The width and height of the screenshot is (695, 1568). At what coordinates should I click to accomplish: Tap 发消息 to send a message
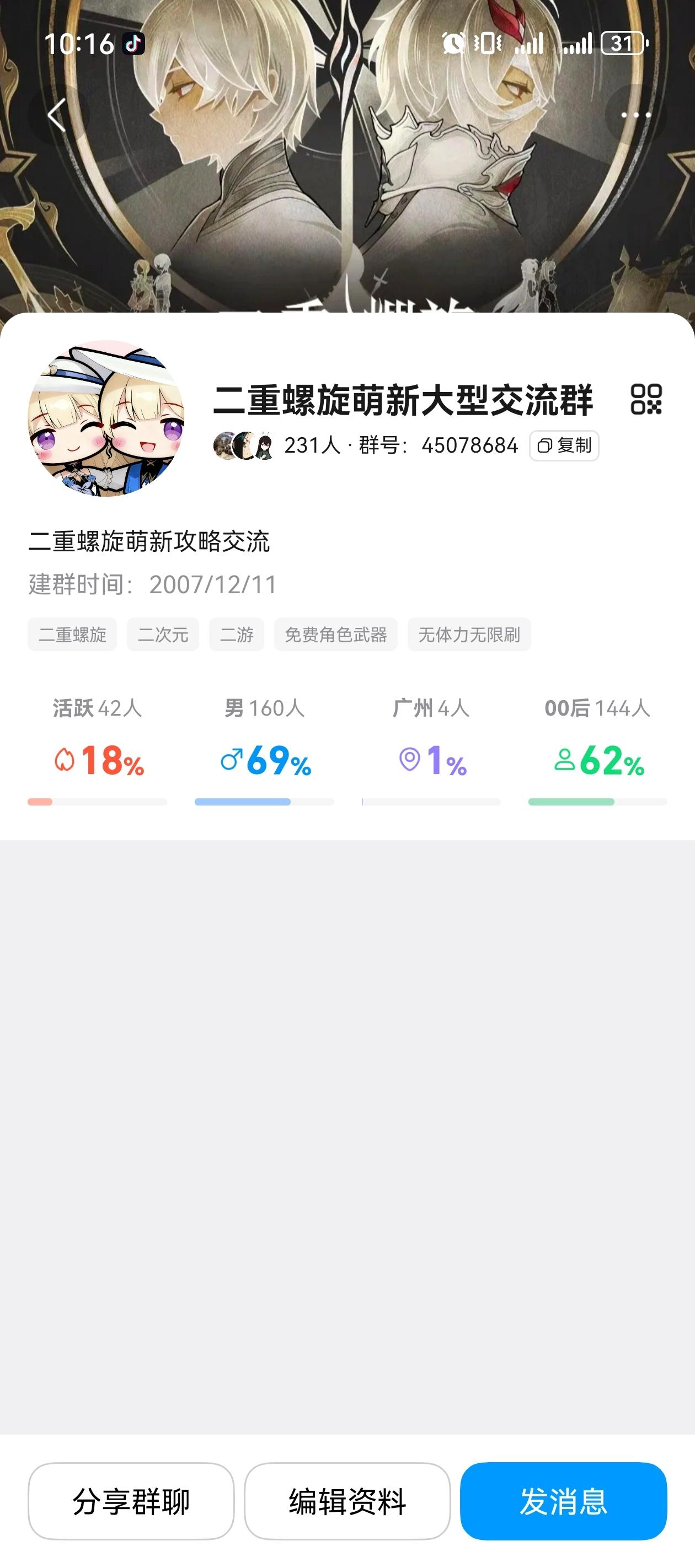pyautogui.click(x=563, y=1501)
